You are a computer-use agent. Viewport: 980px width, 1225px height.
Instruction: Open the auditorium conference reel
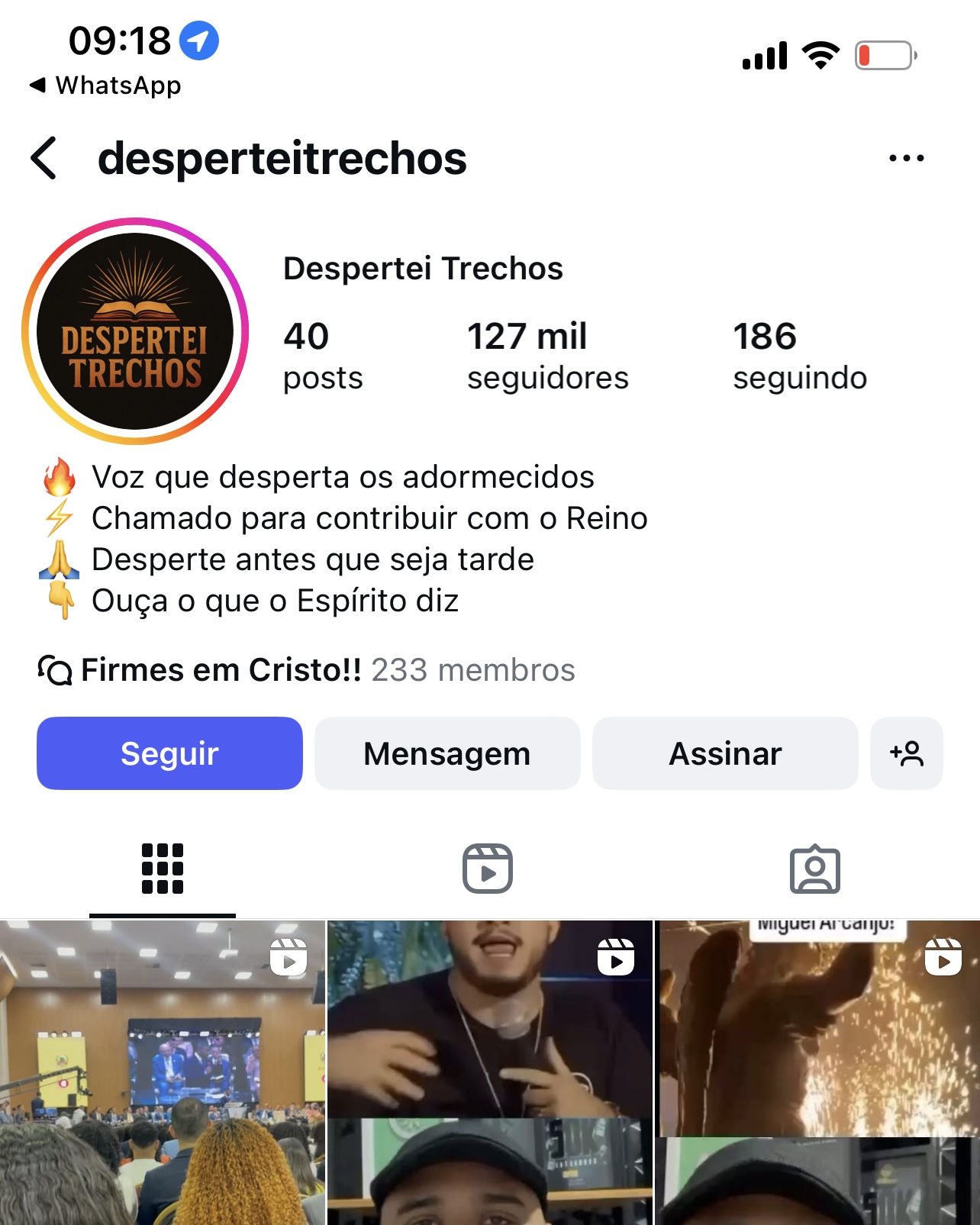[x=163, y=1072]
